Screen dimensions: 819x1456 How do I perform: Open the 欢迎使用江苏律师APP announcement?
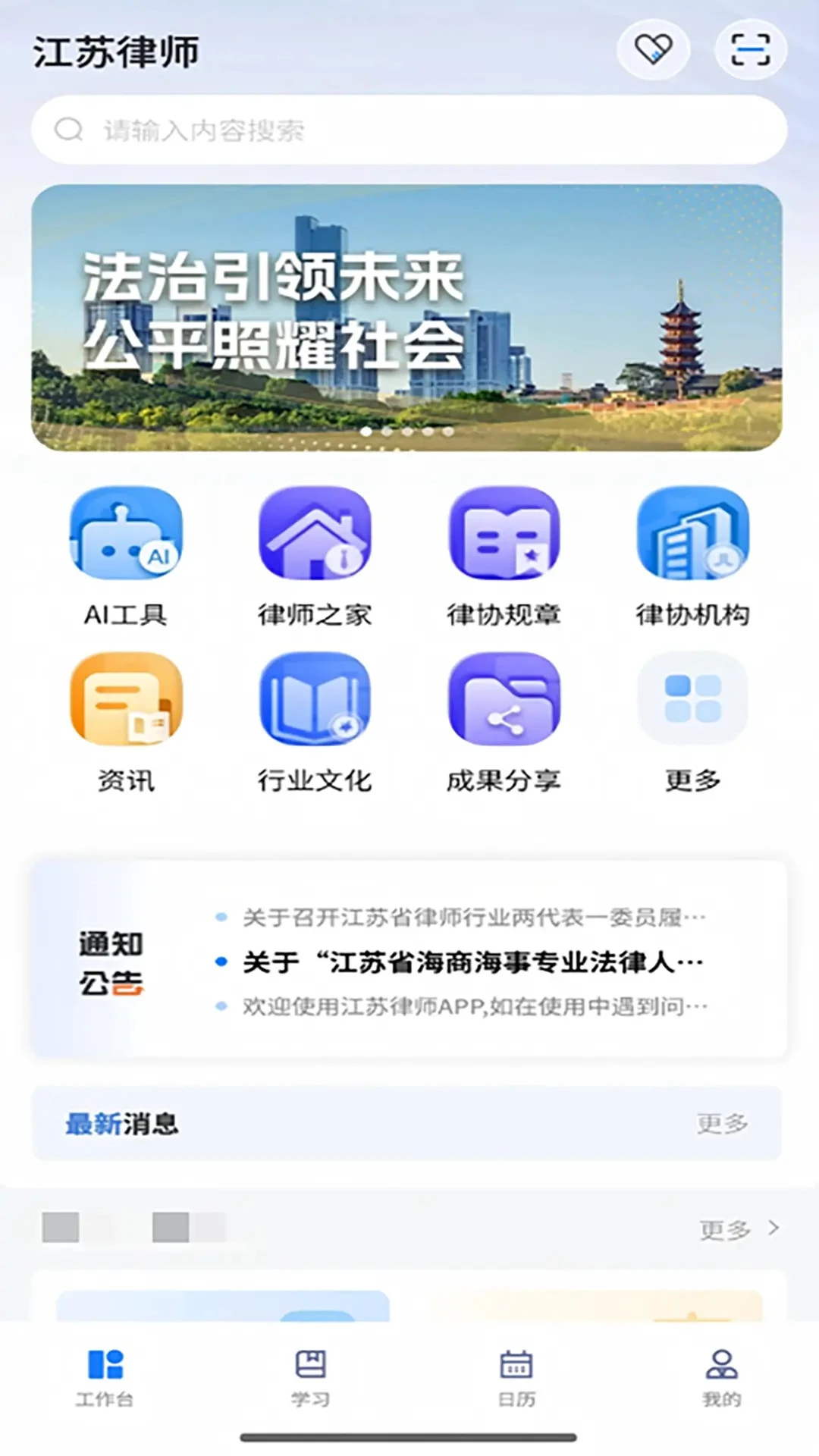(x=473, y=1007)
